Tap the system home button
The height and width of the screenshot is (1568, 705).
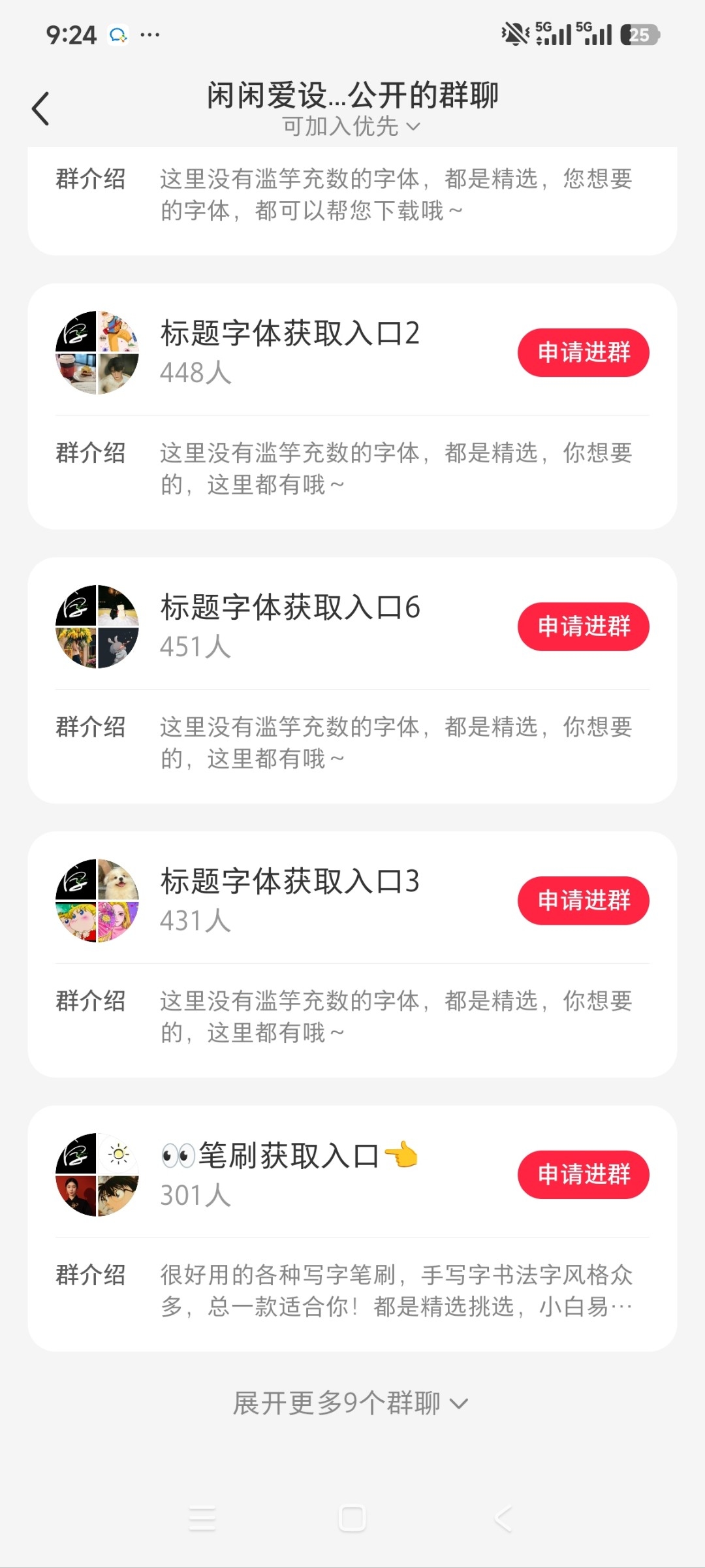(352, 1518)
